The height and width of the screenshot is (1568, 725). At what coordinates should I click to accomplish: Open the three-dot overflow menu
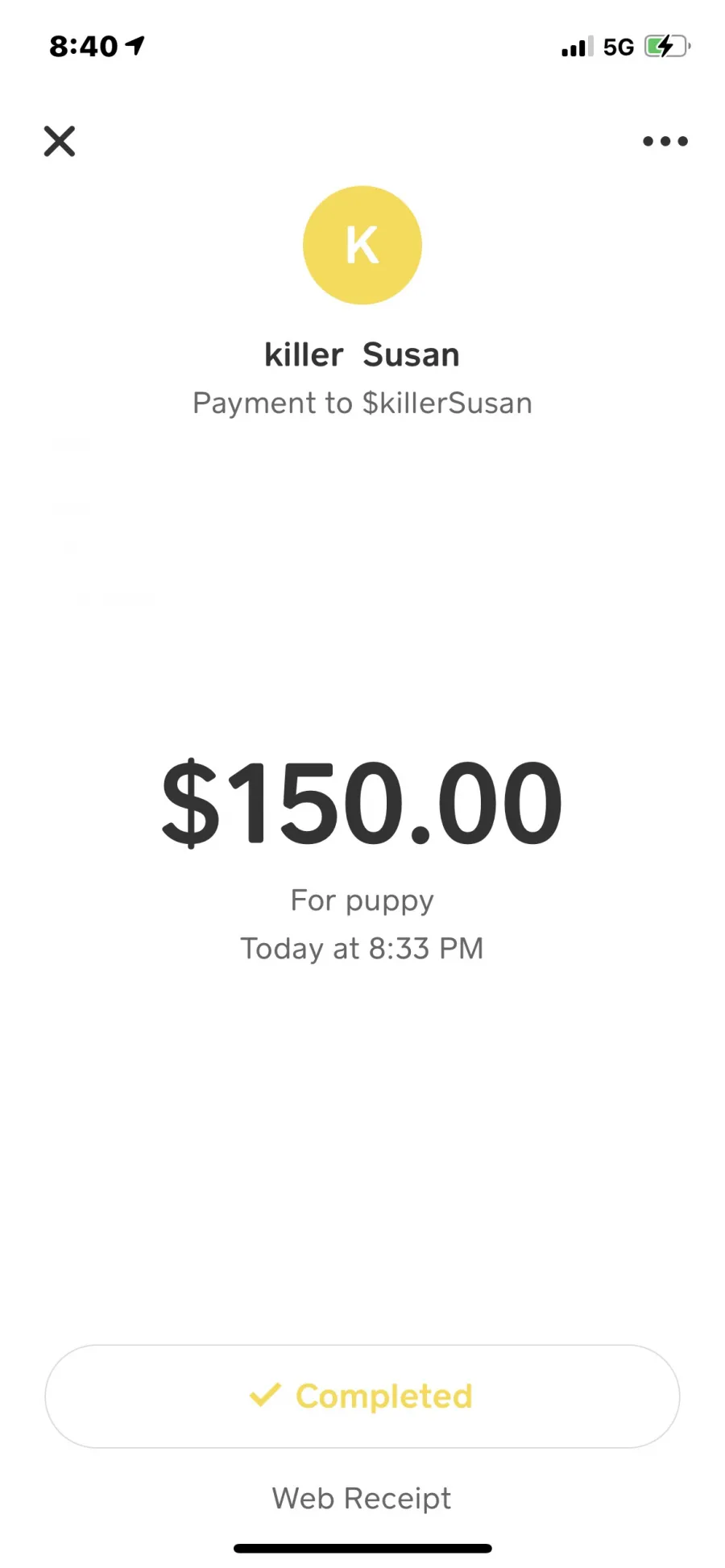pos(665,141)
